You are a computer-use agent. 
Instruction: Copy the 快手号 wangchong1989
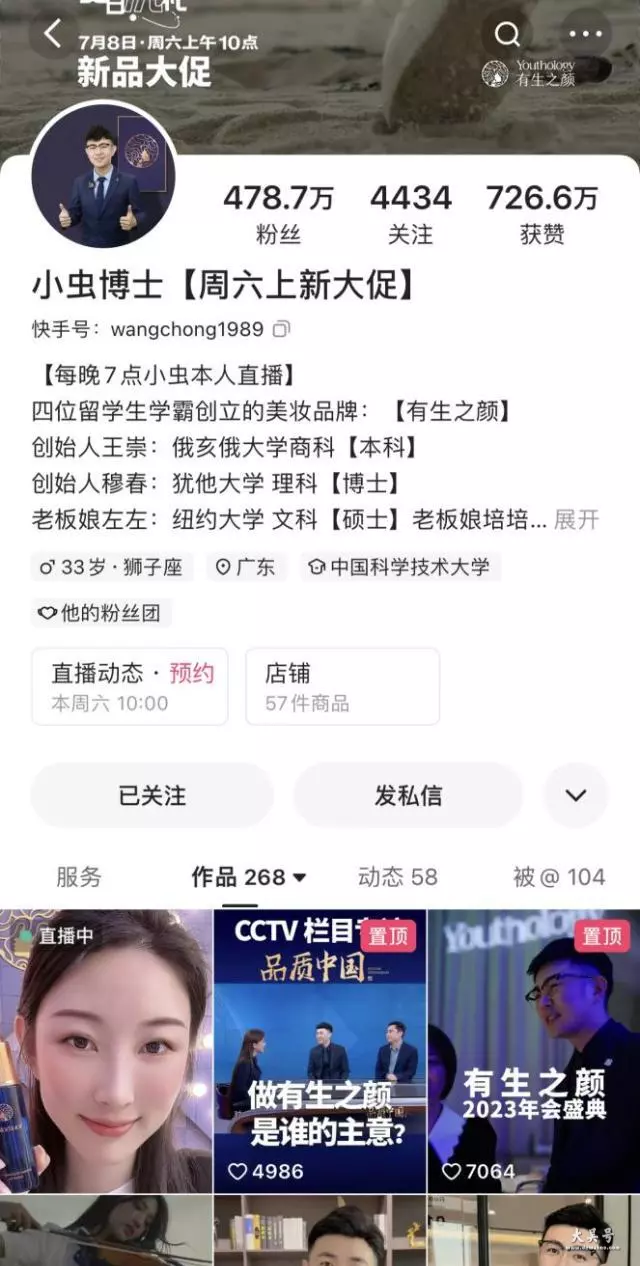pyautogui.click(x=281, y=329)
